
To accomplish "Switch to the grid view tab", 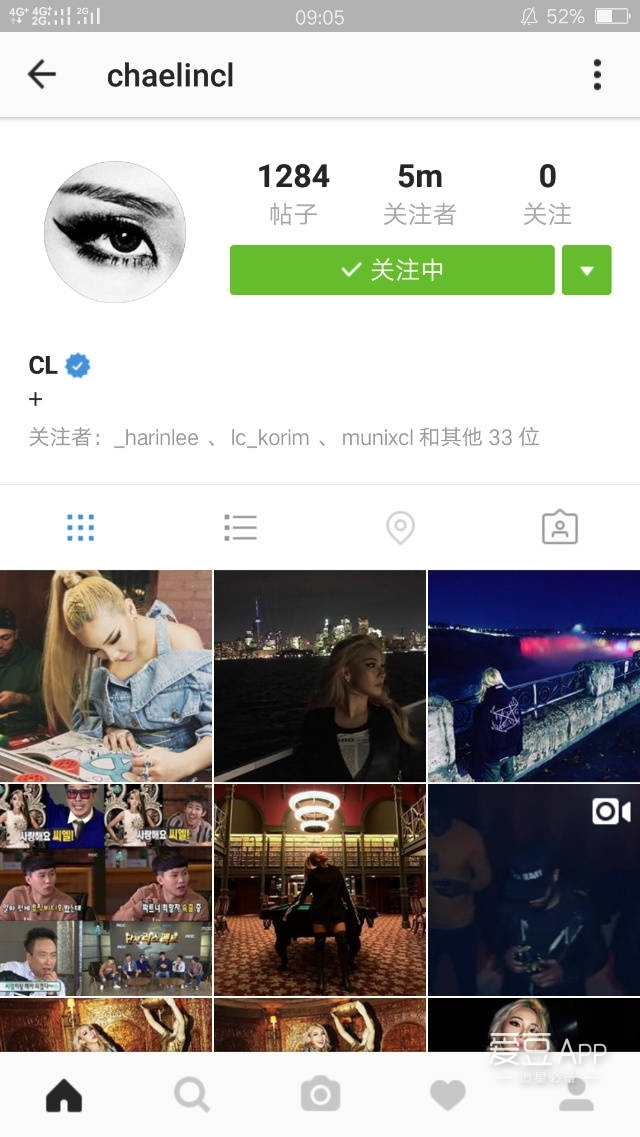I will [x=80, y=527].
